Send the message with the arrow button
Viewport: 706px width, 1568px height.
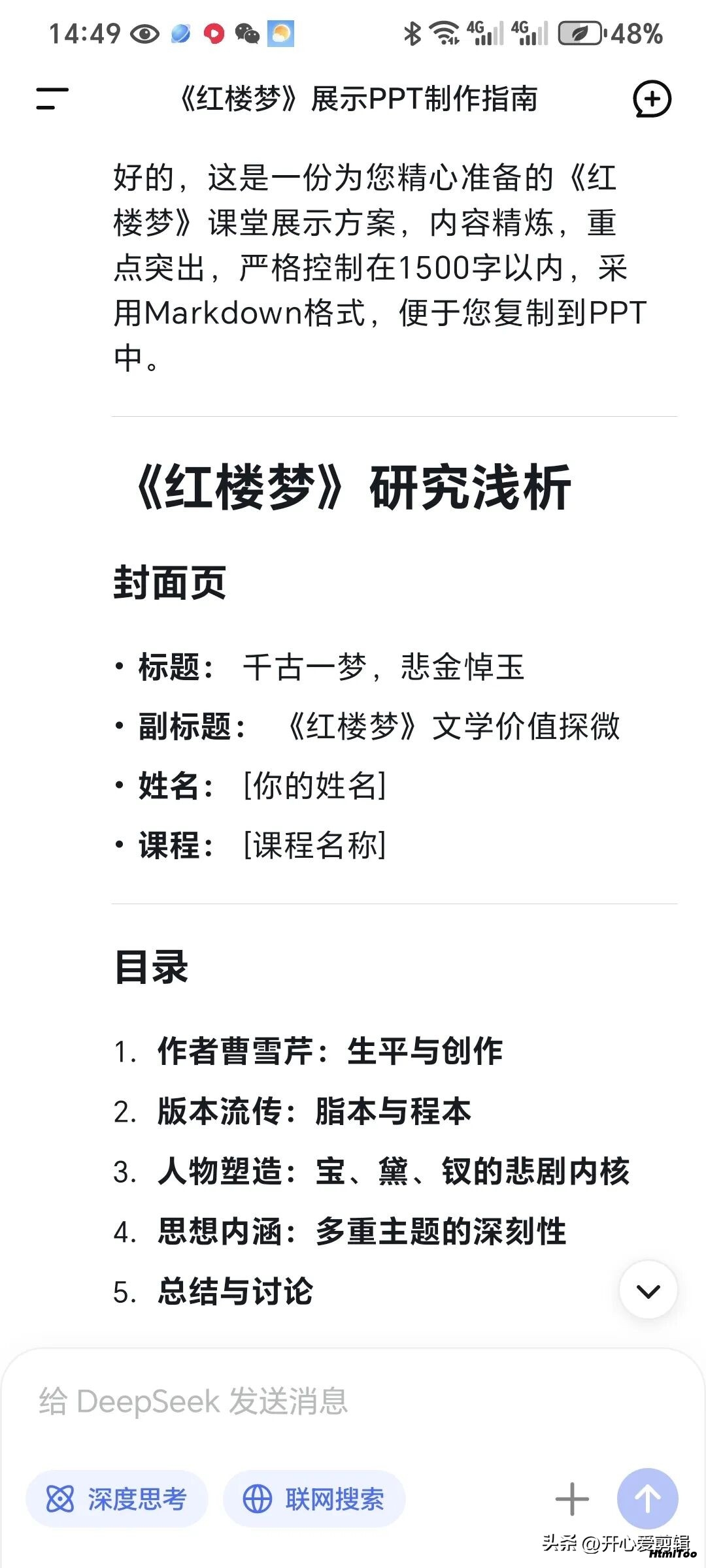[x=647, y=1499]
